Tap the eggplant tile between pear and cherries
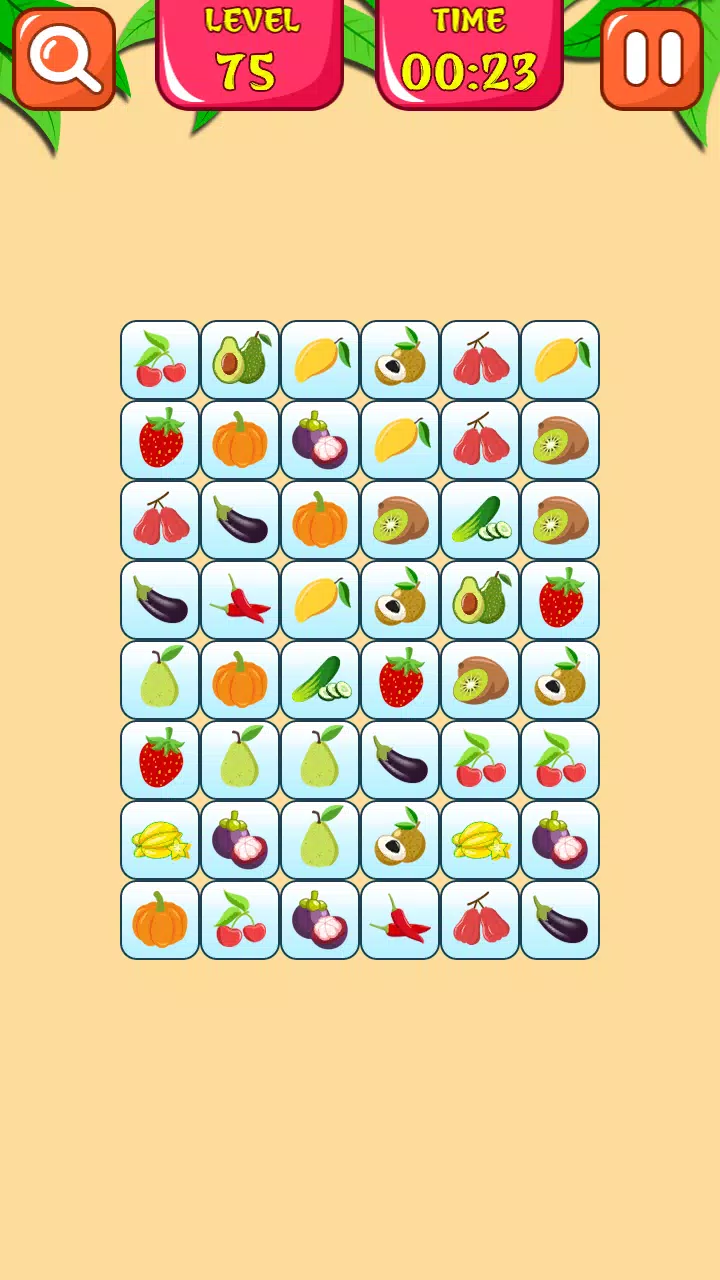 [400, 760]
